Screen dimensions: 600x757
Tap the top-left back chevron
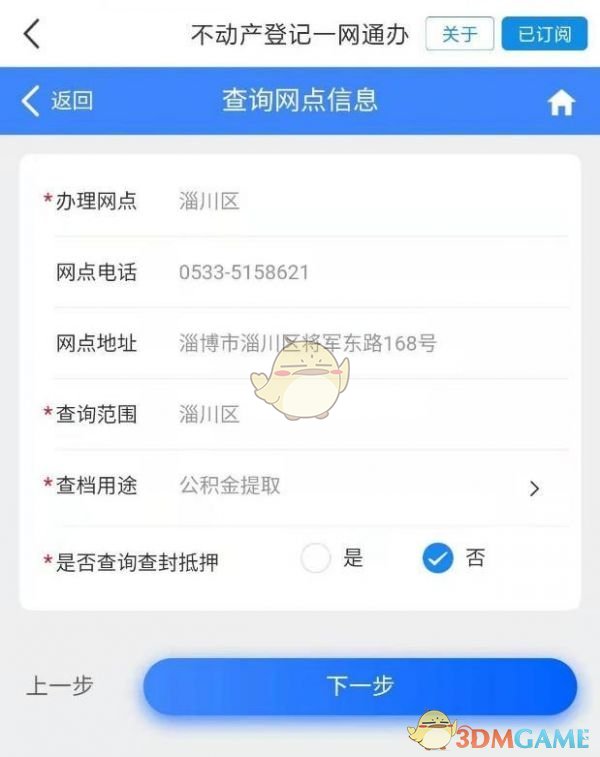click(x=32, y=34)
